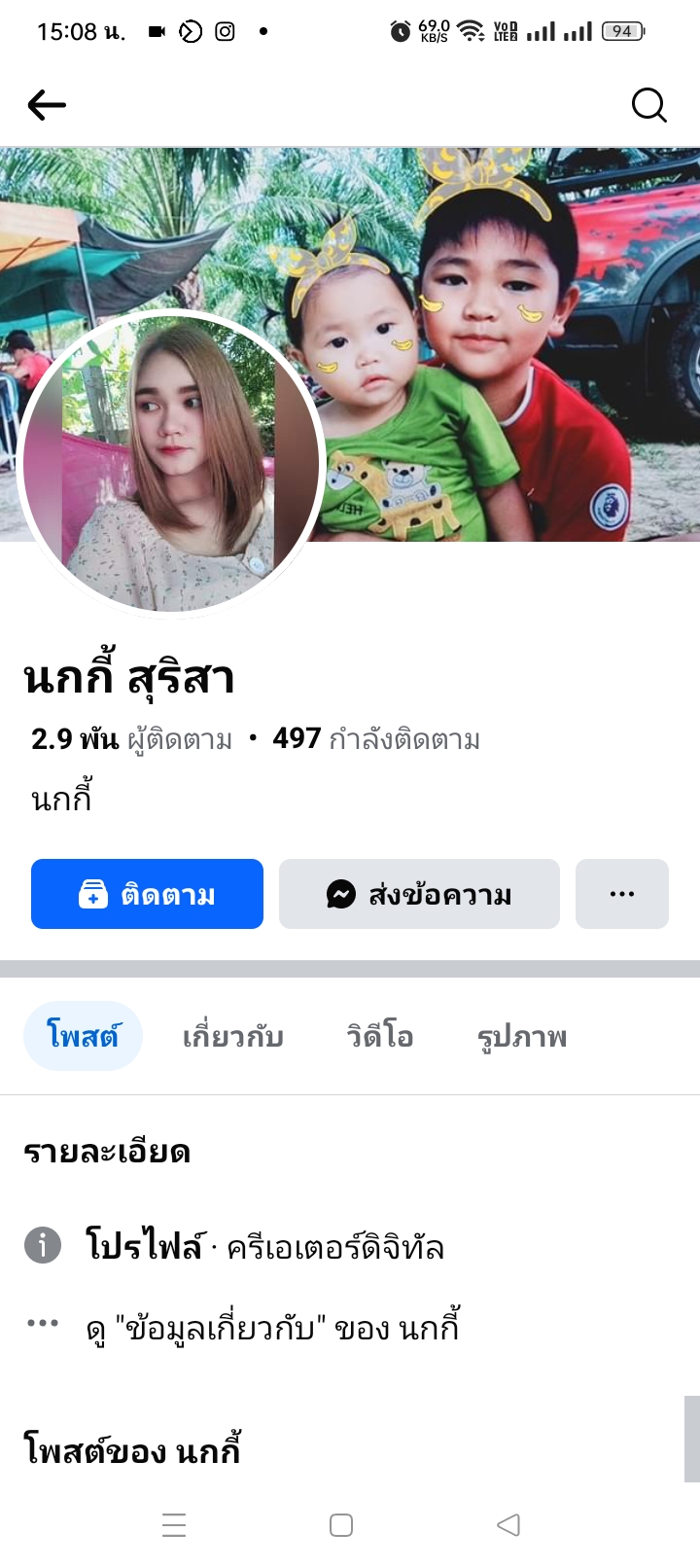Go back using the top arrow

[x=47, y=105]
